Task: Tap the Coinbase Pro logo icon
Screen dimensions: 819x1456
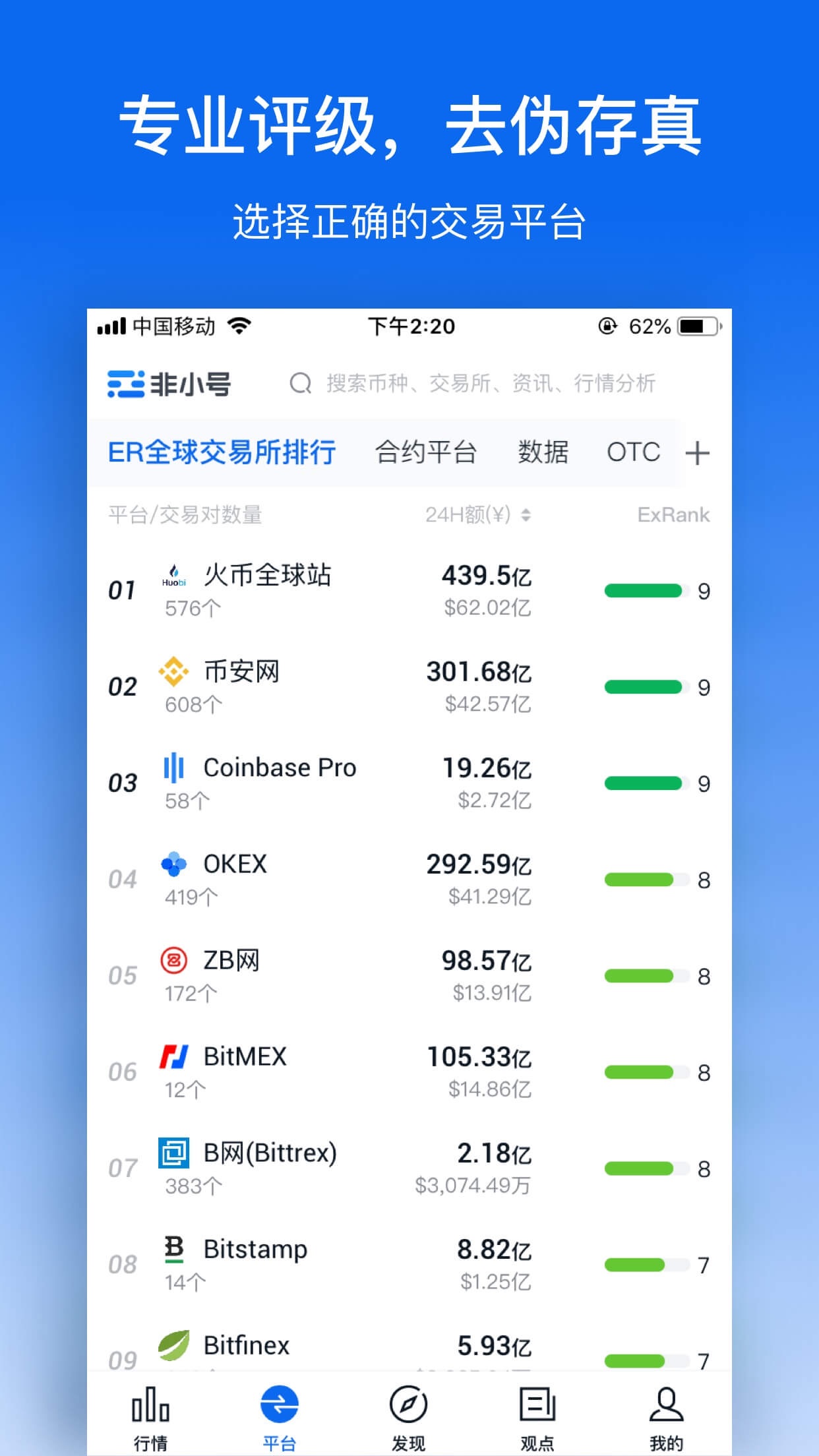Action: [173, 769]
